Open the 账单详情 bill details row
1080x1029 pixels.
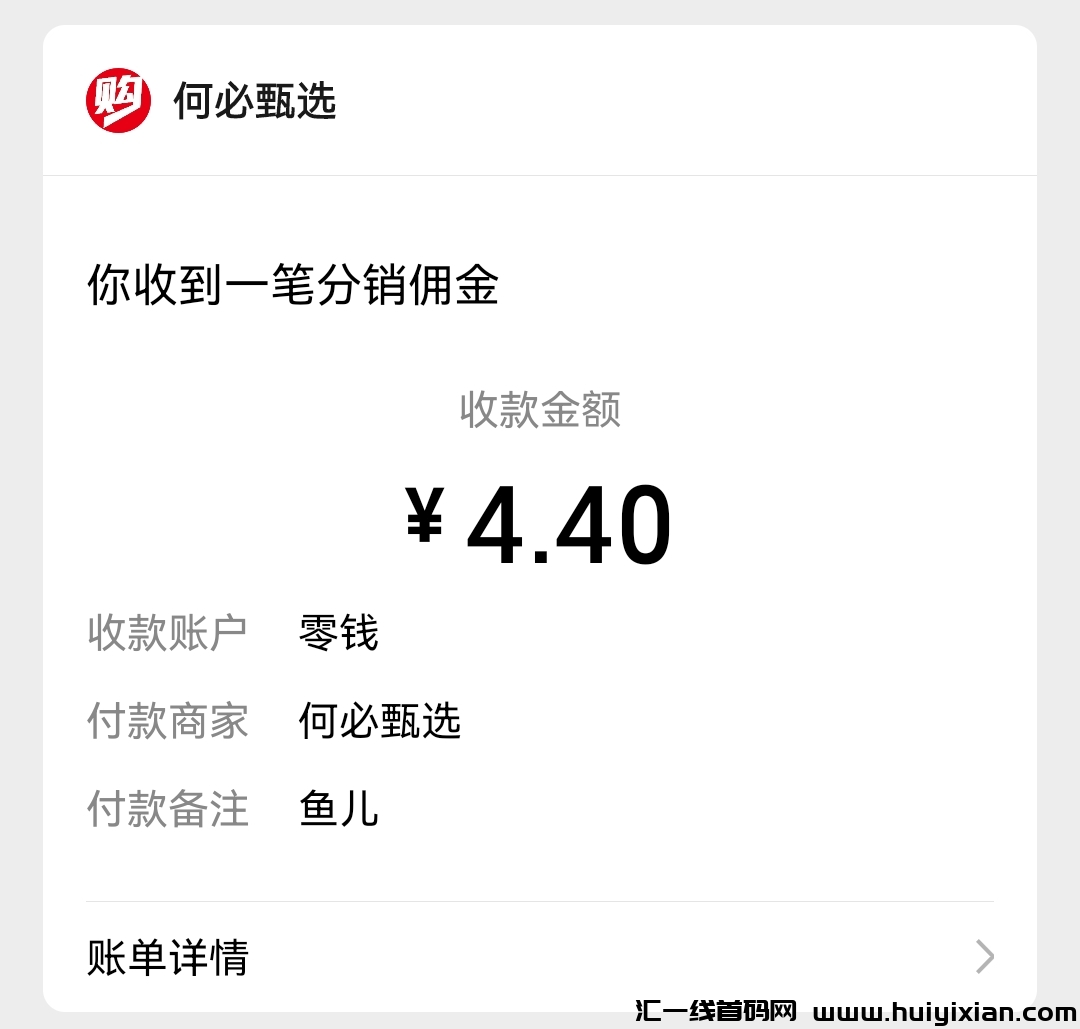pos(540,957)
